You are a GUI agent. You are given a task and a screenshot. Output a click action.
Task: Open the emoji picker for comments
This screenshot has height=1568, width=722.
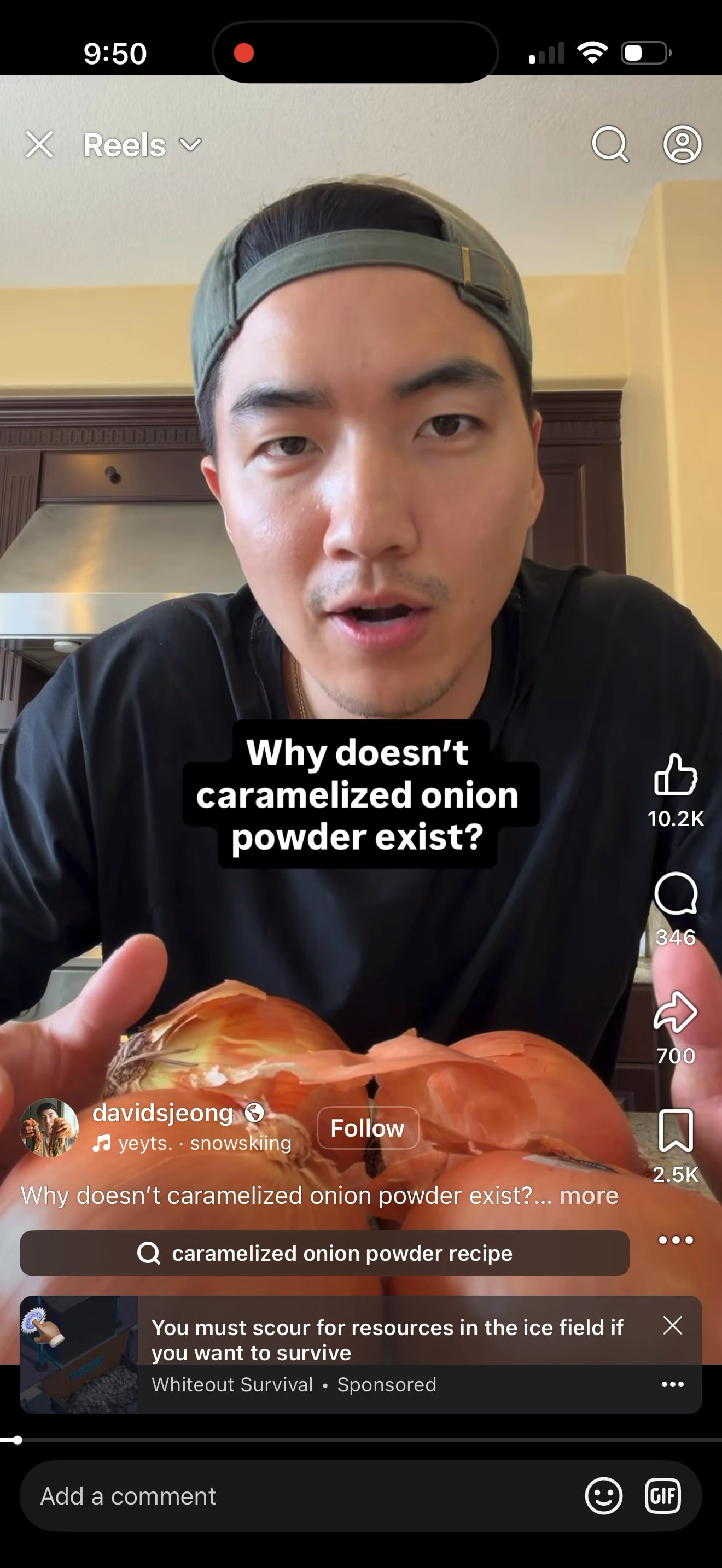coord(603,1496)
